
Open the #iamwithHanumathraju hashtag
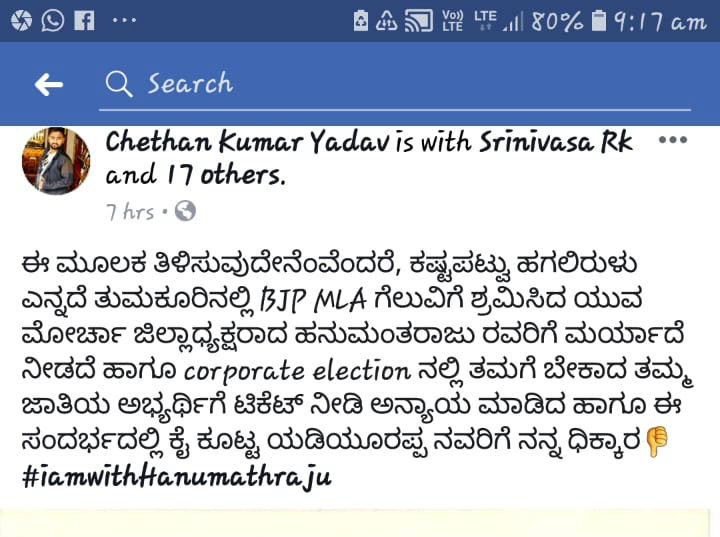pos(176,476)
